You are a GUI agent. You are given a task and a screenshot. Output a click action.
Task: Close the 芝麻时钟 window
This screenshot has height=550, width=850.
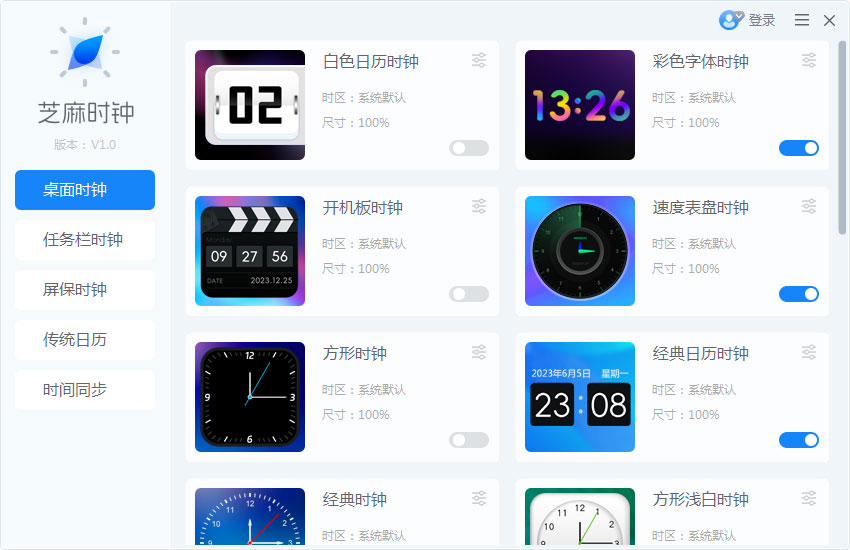tap(829, 20)
